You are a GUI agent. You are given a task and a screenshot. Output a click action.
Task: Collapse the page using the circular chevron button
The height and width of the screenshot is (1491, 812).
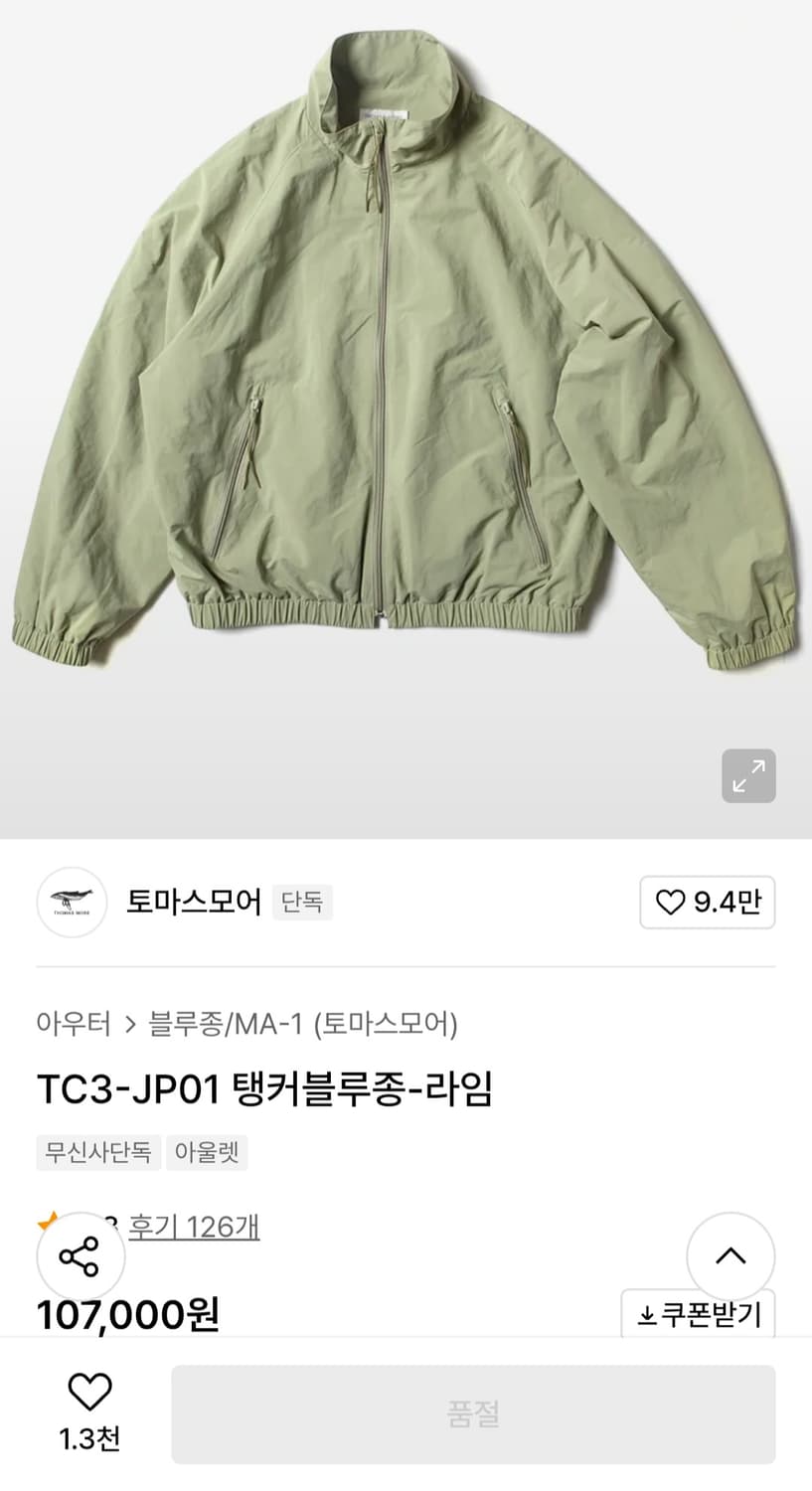pos(731,1256)
